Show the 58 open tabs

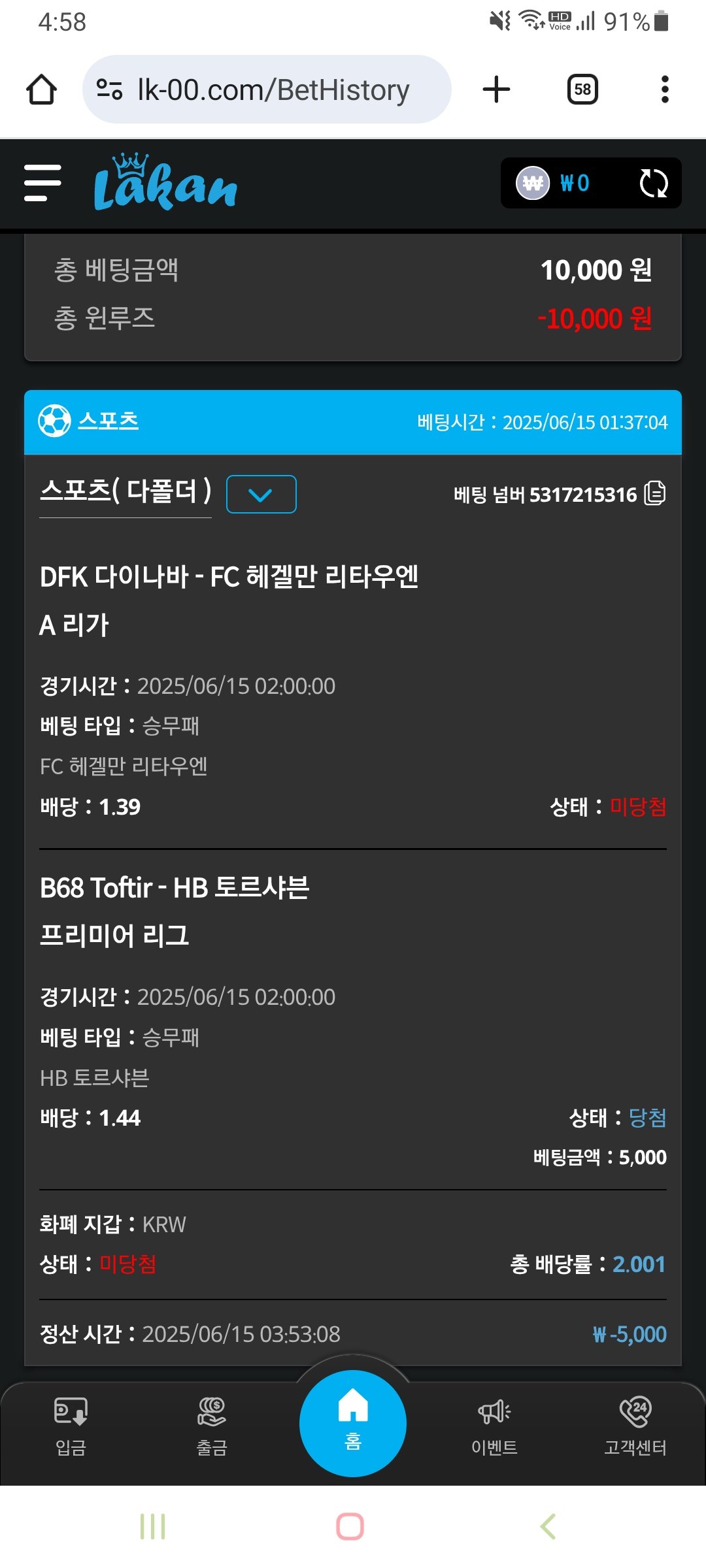582,90
